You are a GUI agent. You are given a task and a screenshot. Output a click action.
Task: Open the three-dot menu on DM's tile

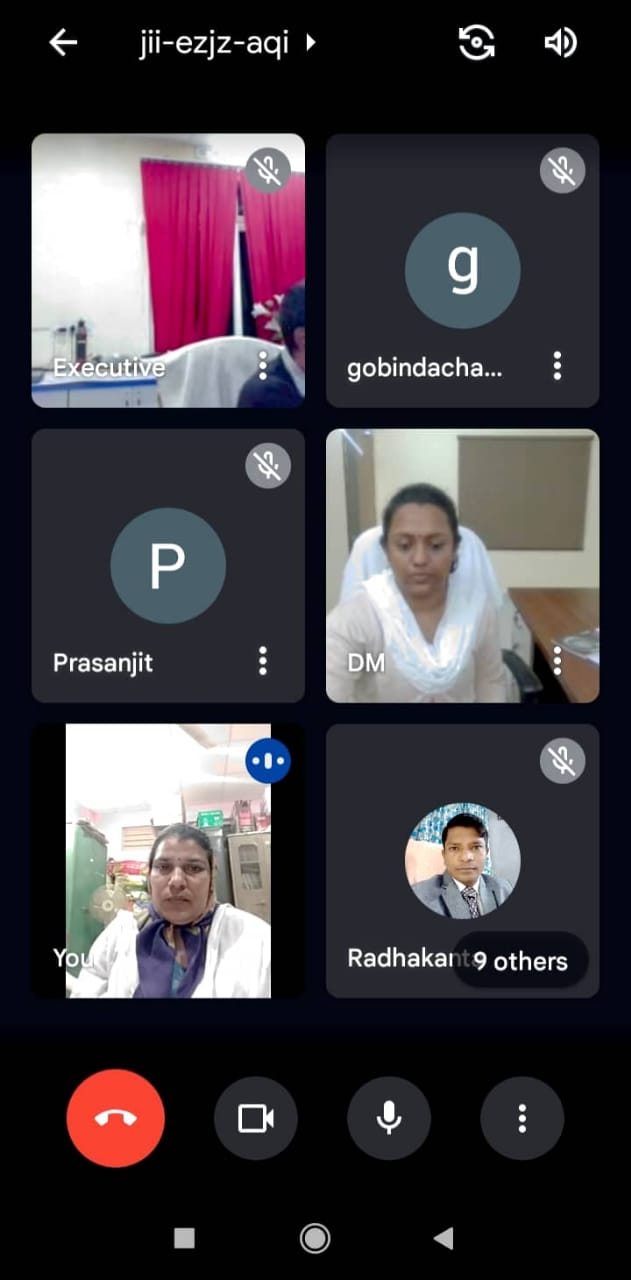(557, 660)
